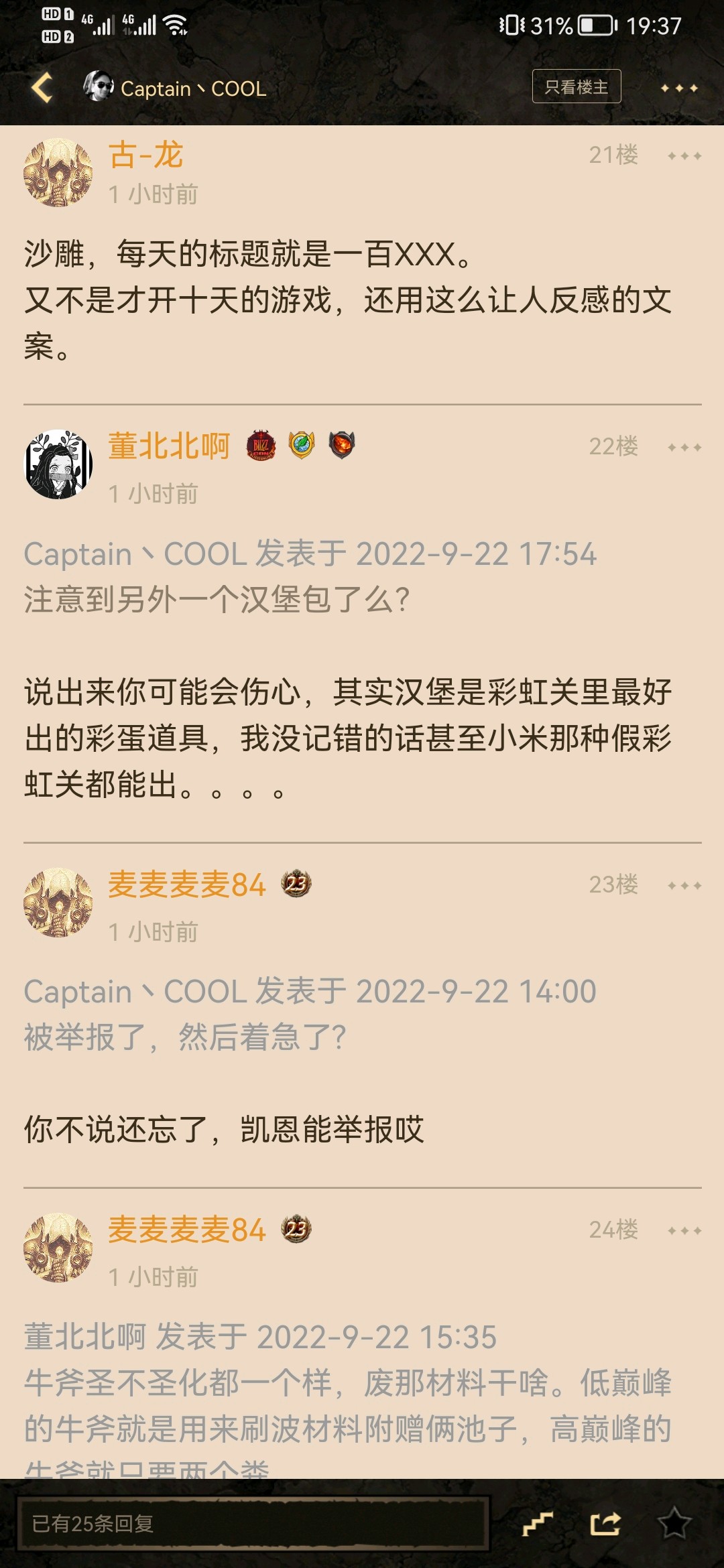The image size is (724, 1568).
Task: Tap 麦麦麦麦84's avatar on the 24楼 post
Action: [x=58, y=1248]
